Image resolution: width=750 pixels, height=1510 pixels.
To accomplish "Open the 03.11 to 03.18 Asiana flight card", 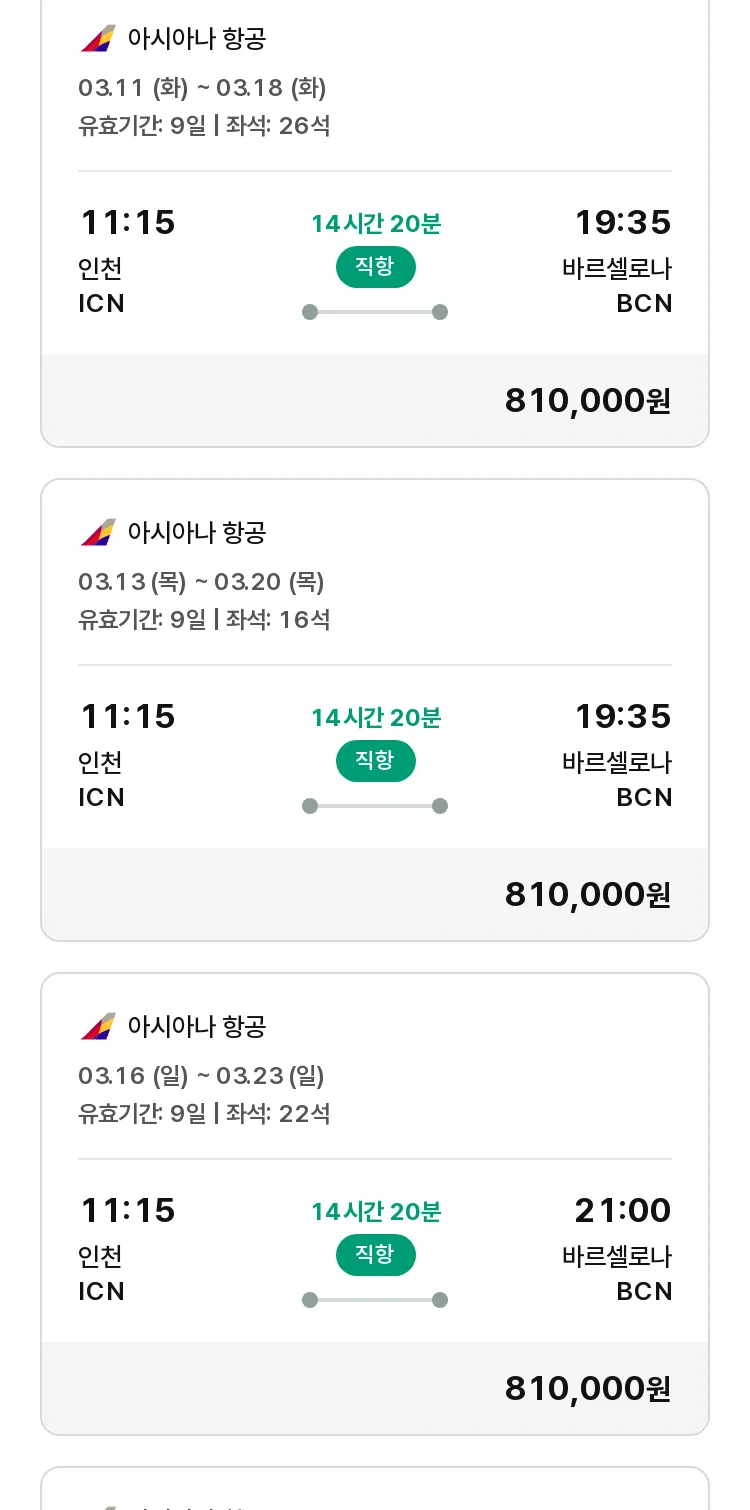I will coord(375,222).
